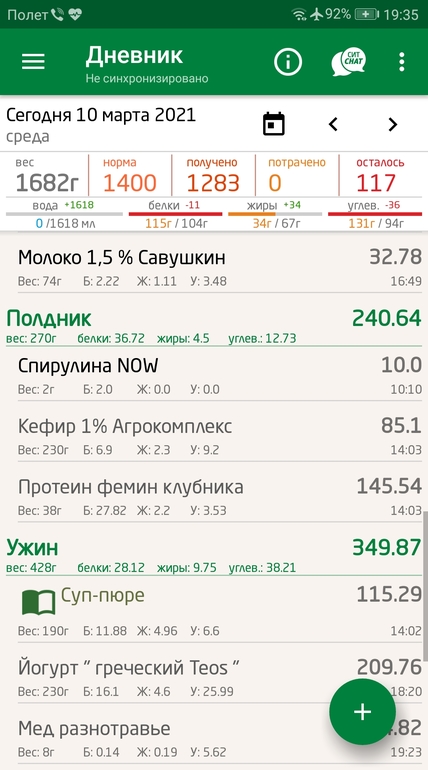Open the Протеин фемин клубника entry
Screen dimensions: 428x770
pos(220,497)
